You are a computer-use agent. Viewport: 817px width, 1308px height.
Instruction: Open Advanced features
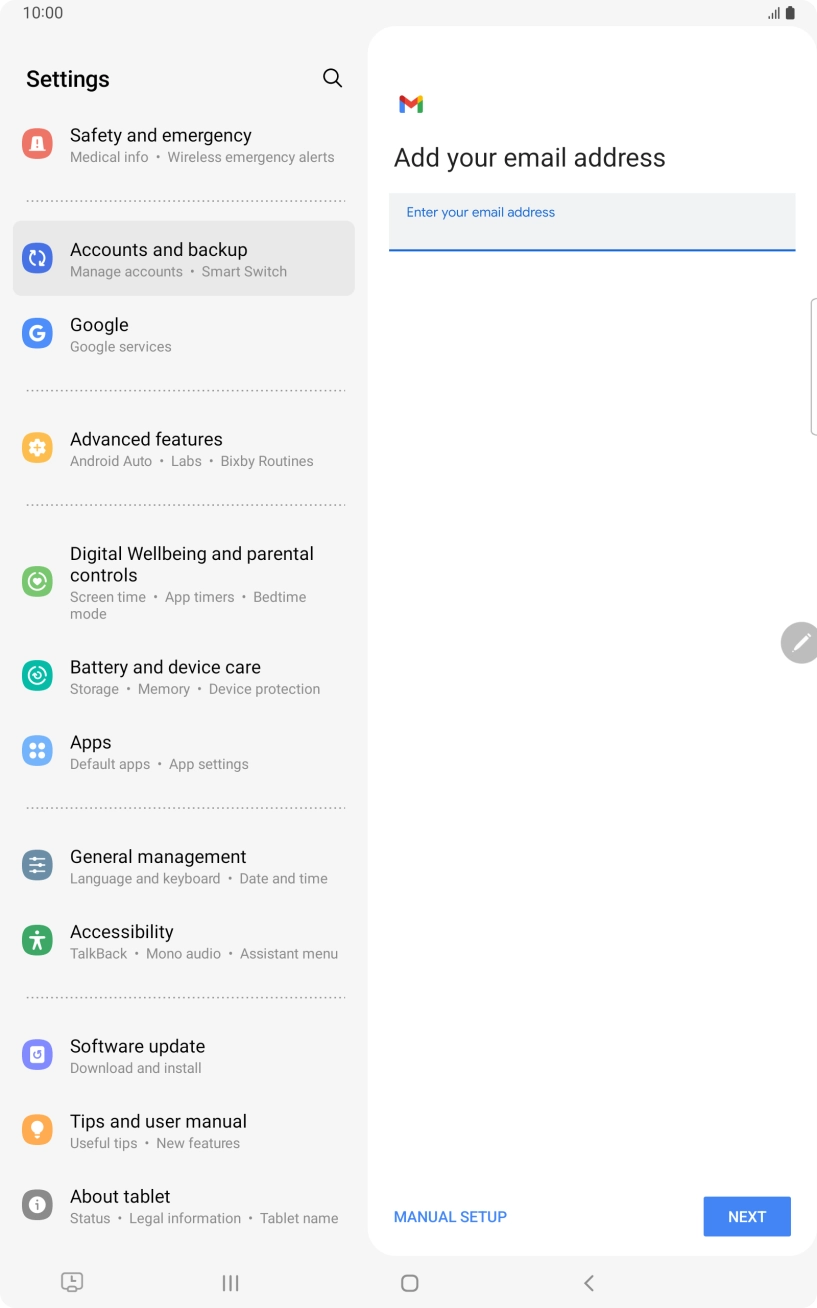(184, 449)
